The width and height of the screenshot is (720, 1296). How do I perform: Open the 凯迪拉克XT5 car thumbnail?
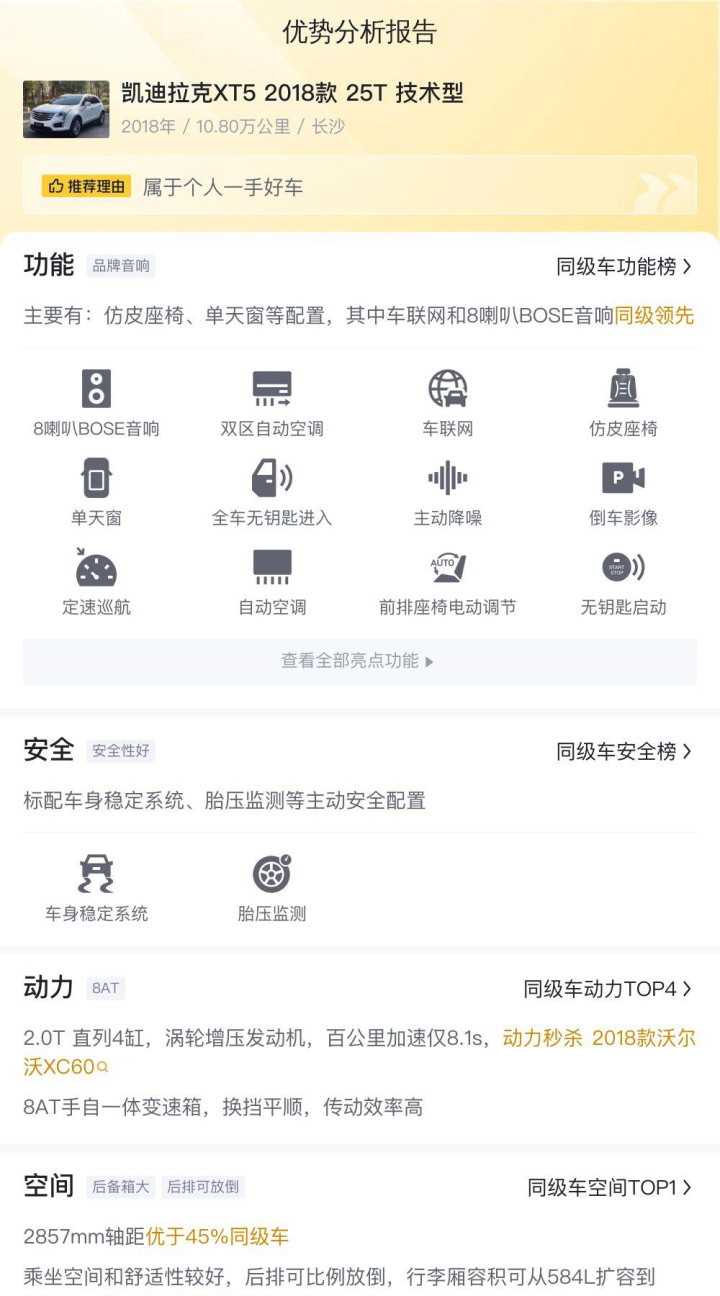tap(66, 109)
